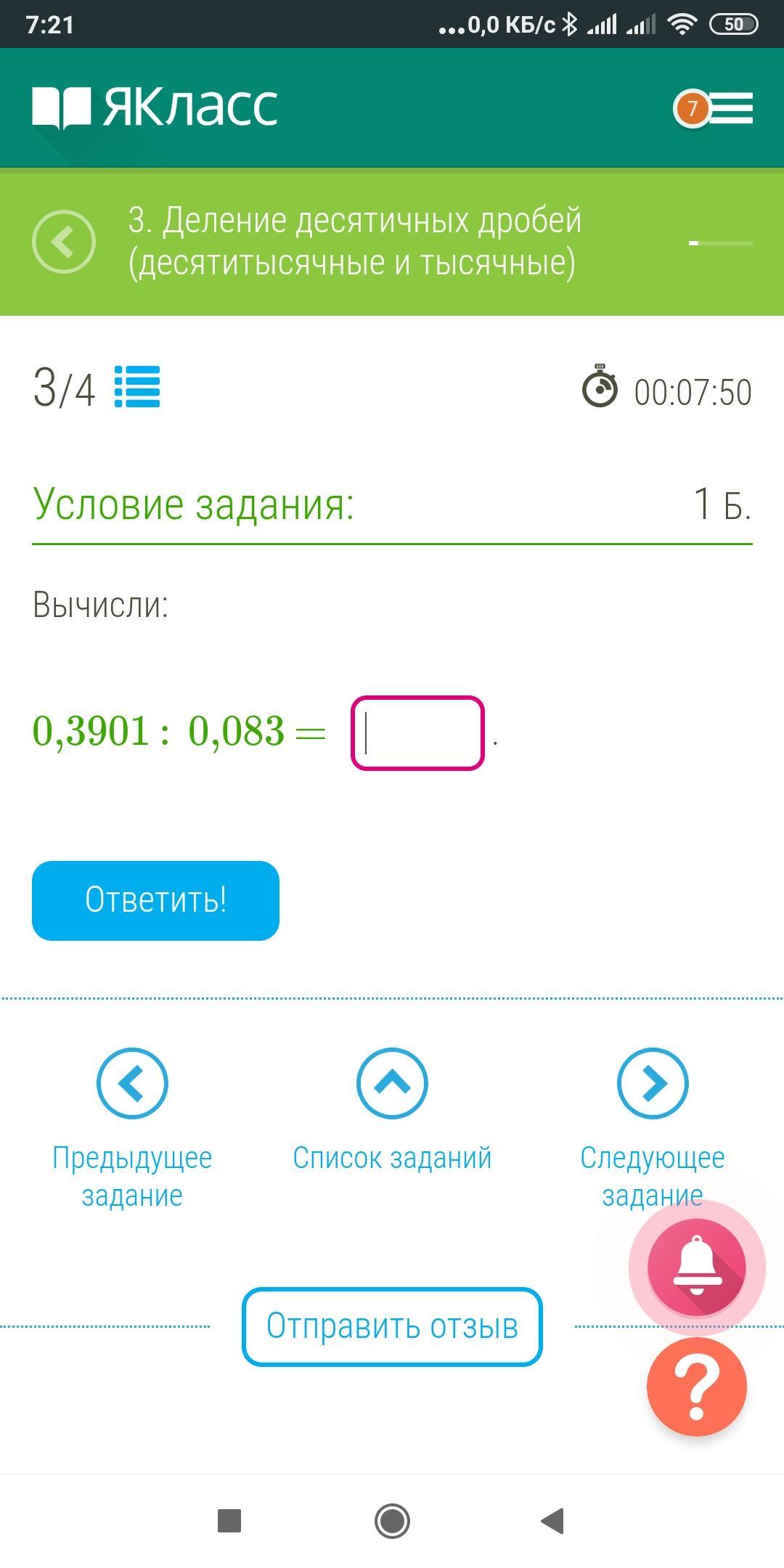Open the ЯКласс home logo

click(155, 108)
